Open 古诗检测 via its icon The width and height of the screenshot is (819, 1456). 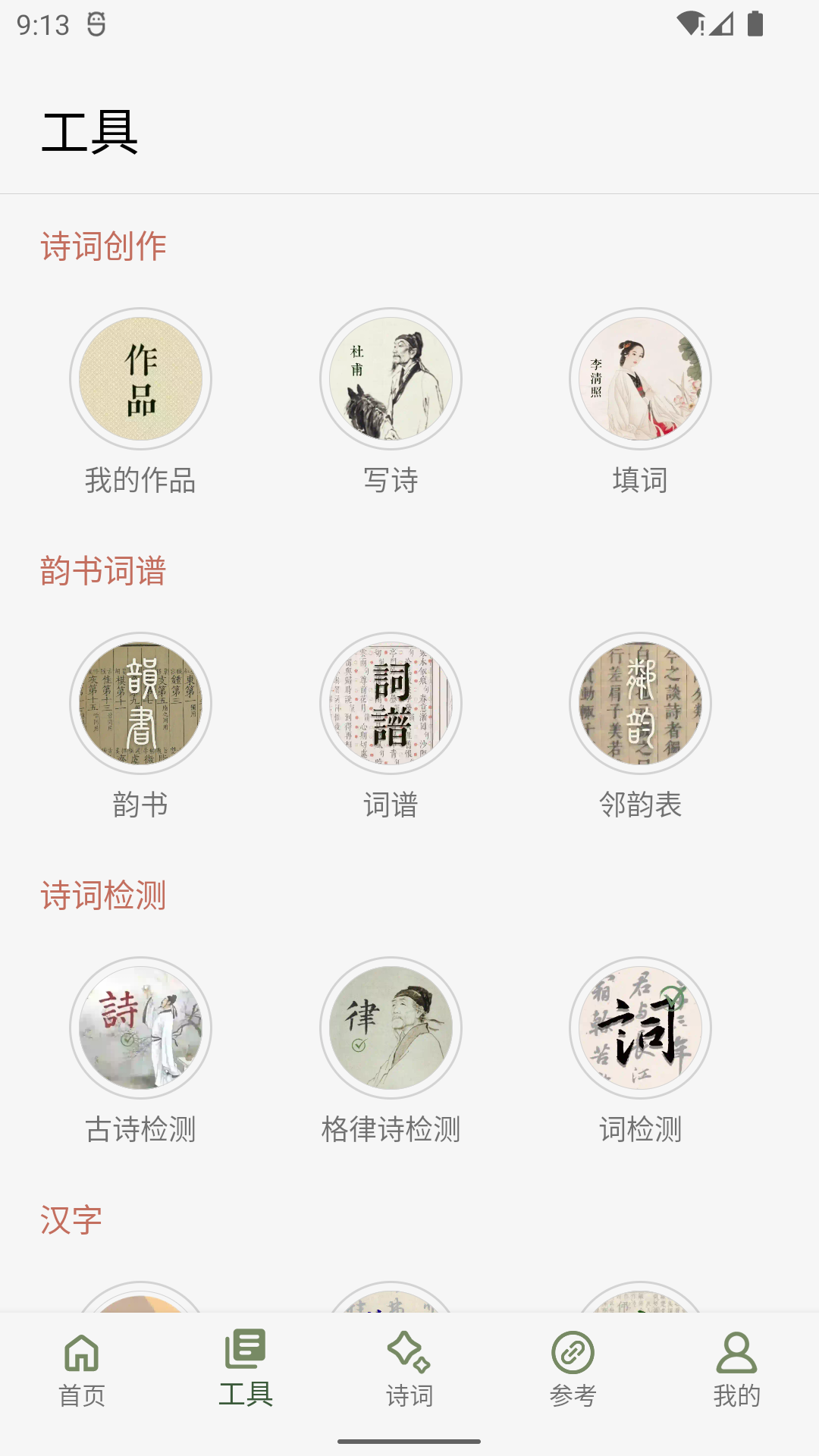coord(140,1028)
